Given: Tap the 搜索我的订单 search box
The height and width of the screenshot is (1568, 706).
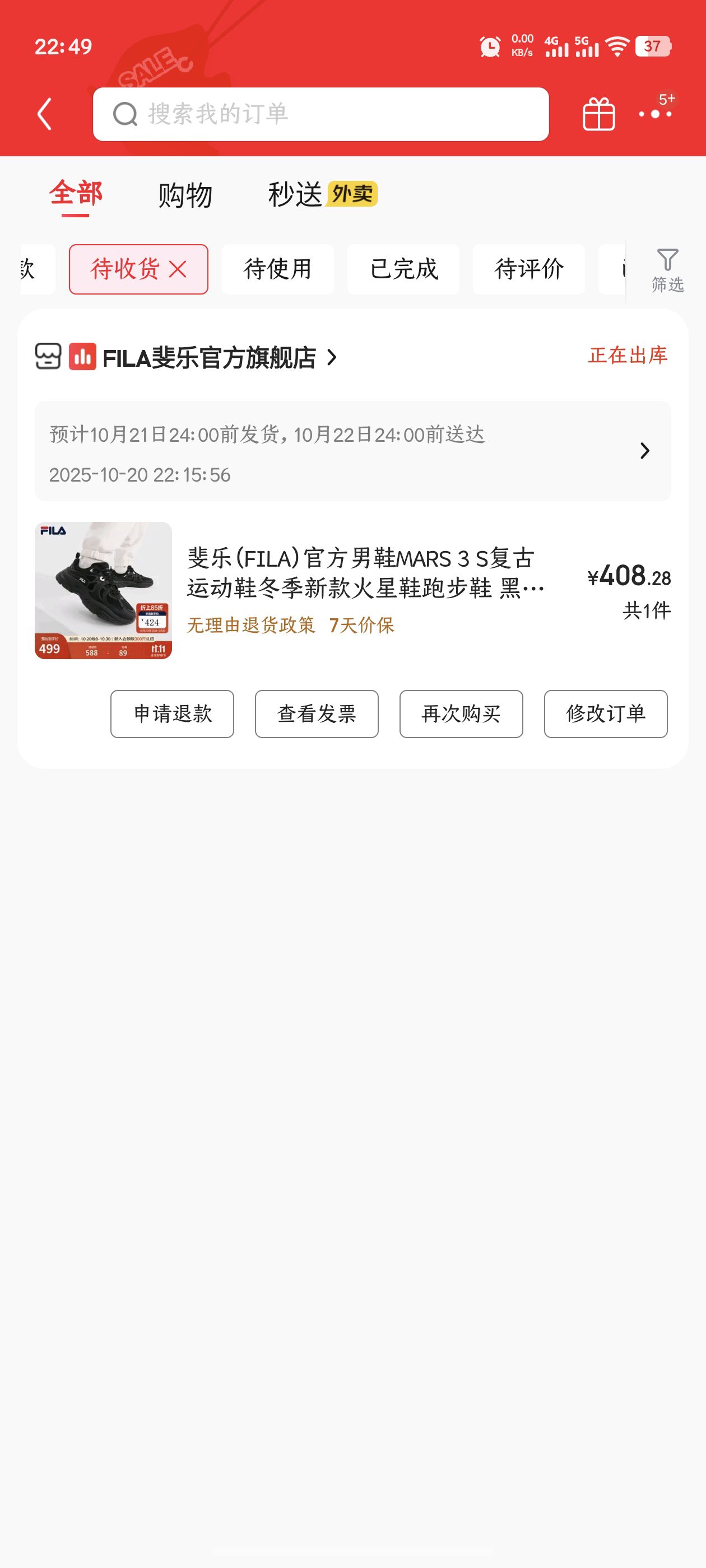Looking at the screenshot, I should (321, 114).
